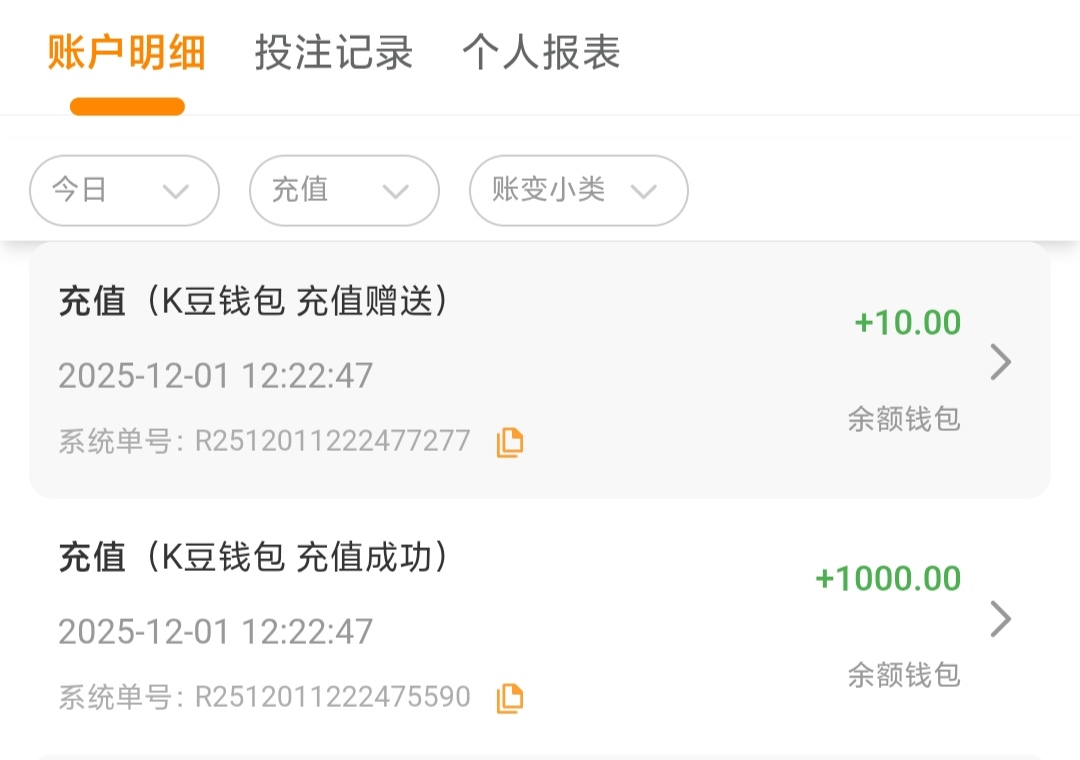Open the 账变小类 filter dropdown
Image resolution: width=1080 pixels, height=760 pixels.
pyautogui.click(x=578, y=190)
